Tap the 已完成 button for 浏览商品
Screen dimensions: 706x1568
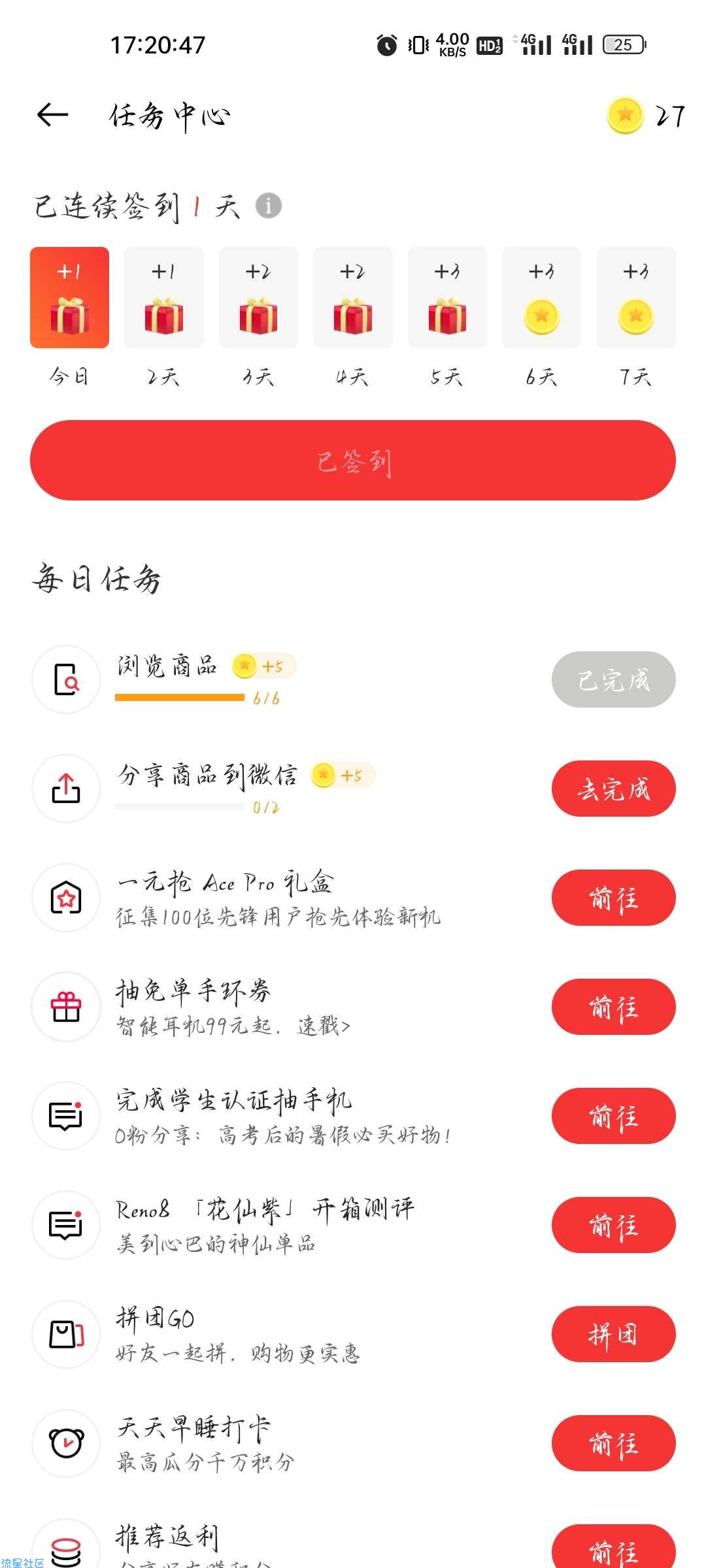coord(614,679)
